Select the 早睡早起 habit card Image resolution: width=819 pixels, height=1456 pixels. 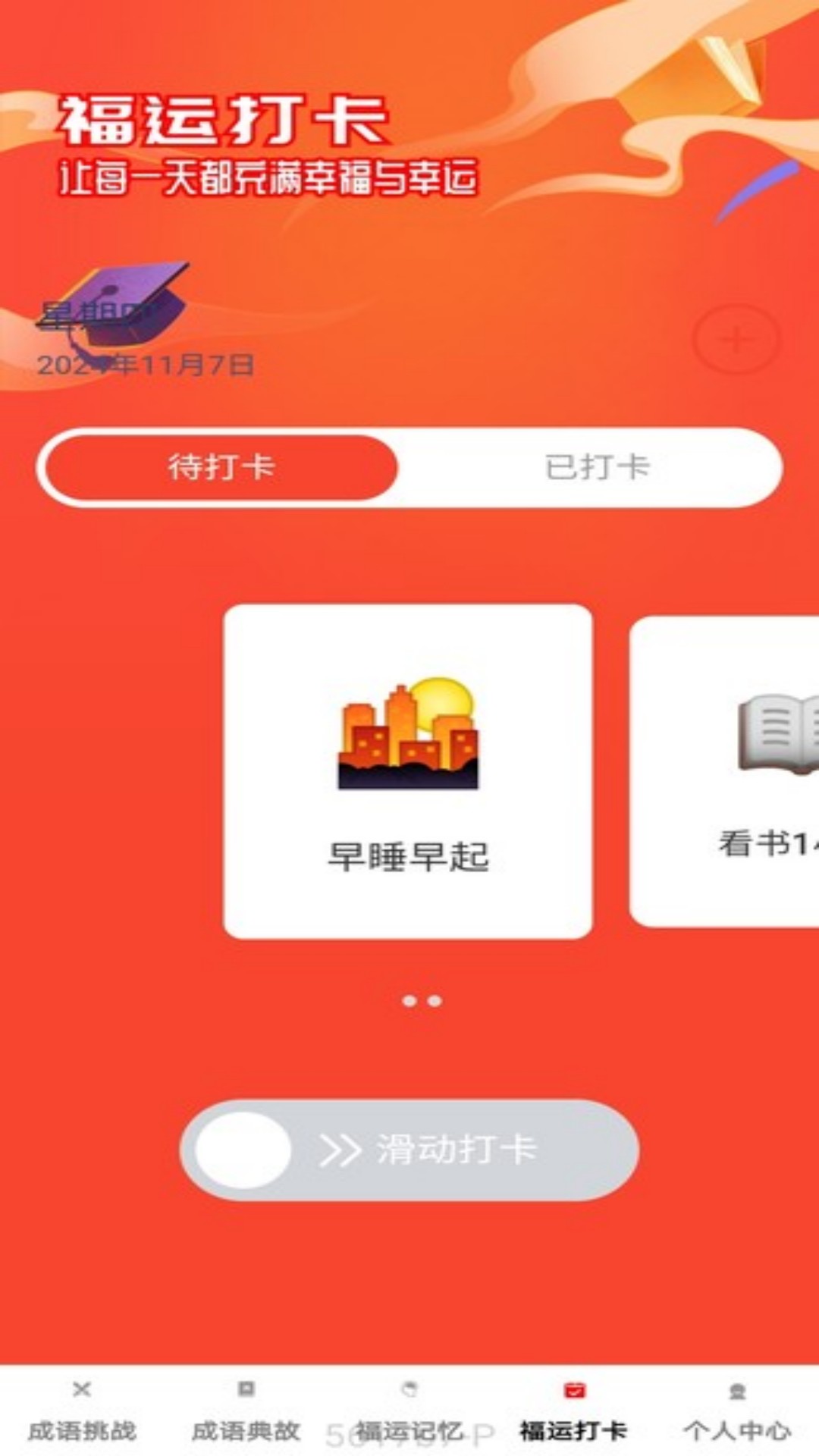coord(408,771)
